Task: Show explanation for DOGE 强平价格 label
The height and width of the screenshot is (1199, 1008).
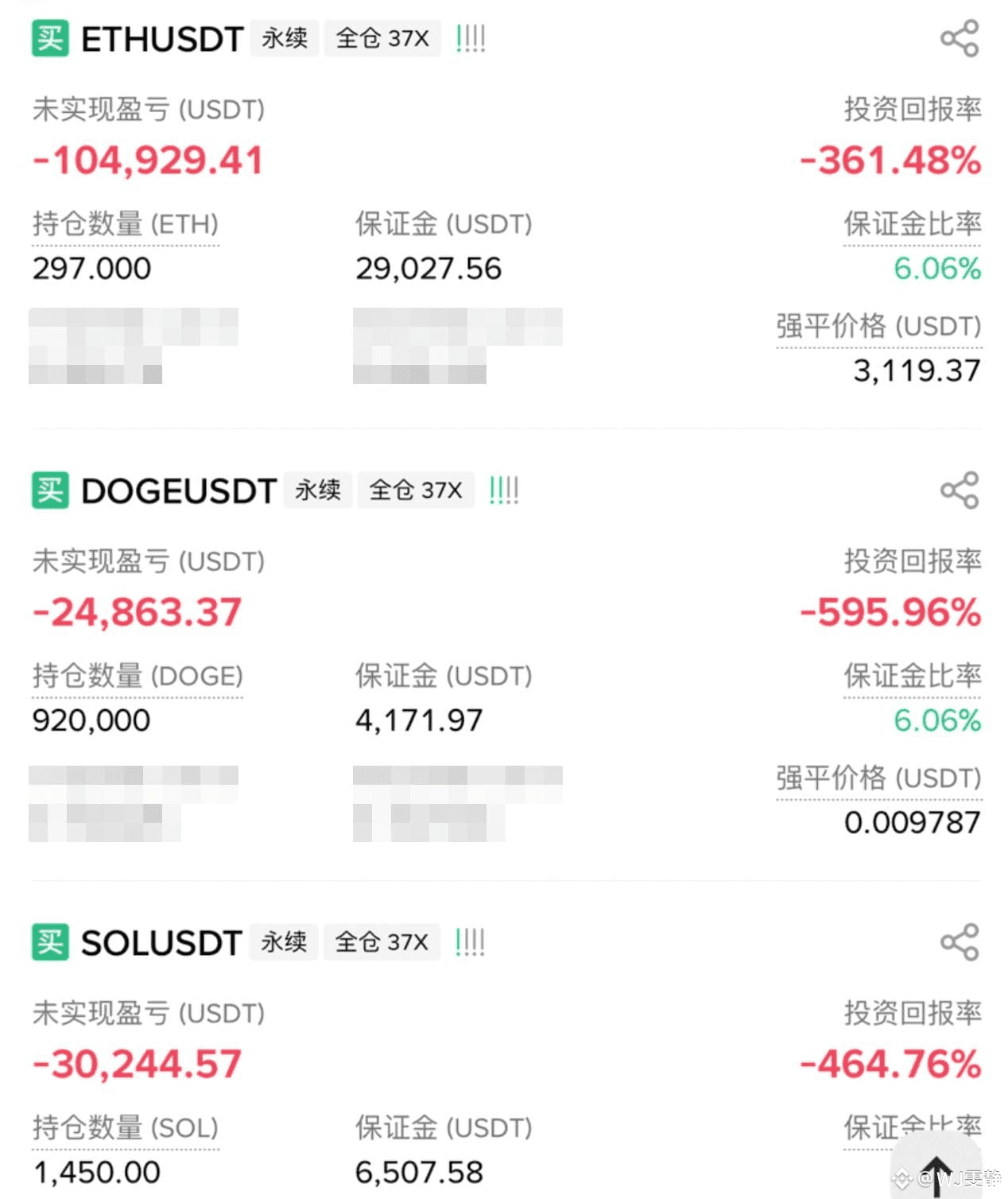Action: coord(878,778)
